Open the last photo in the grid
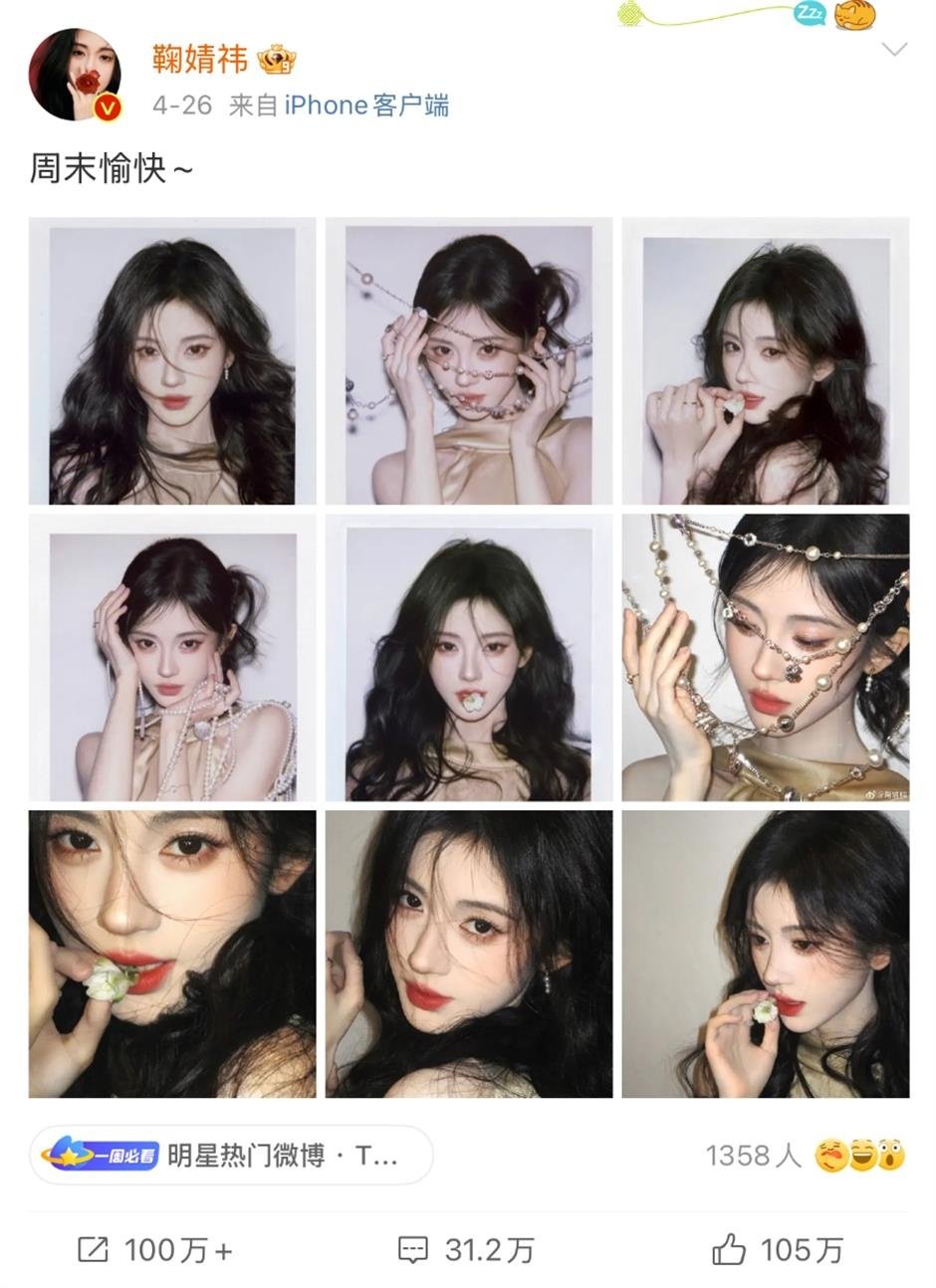This screenshot has width=936, height=1288. 765,954
